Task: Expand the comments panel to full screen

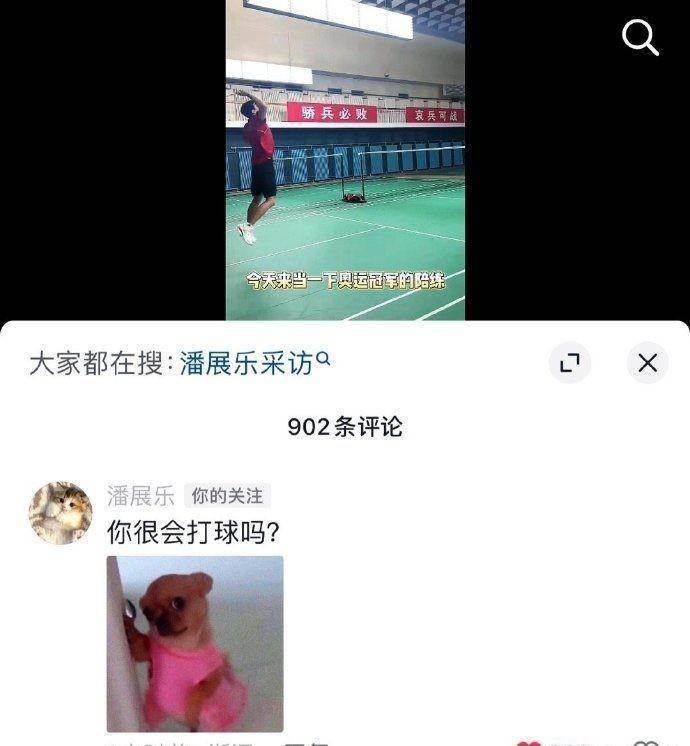Action: tap(569, 363)
